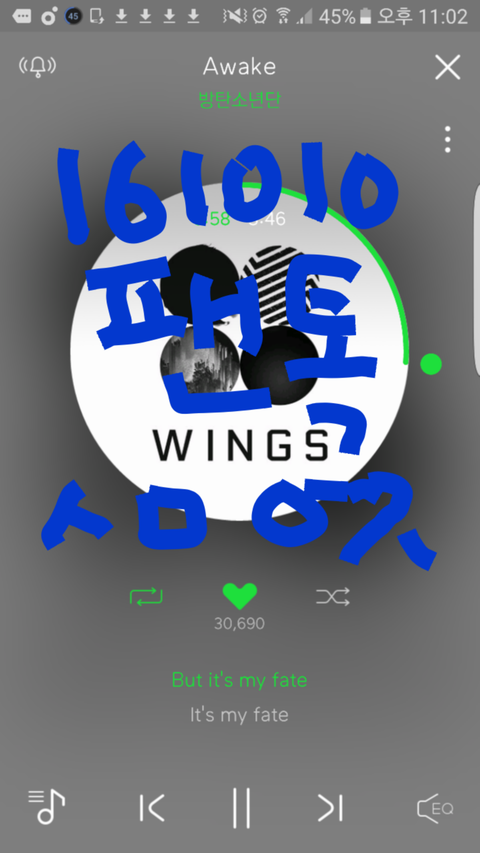The width and height of the screenshot is (480, 853).
Task: Skip to the previous track
Action: pos(151,807)
